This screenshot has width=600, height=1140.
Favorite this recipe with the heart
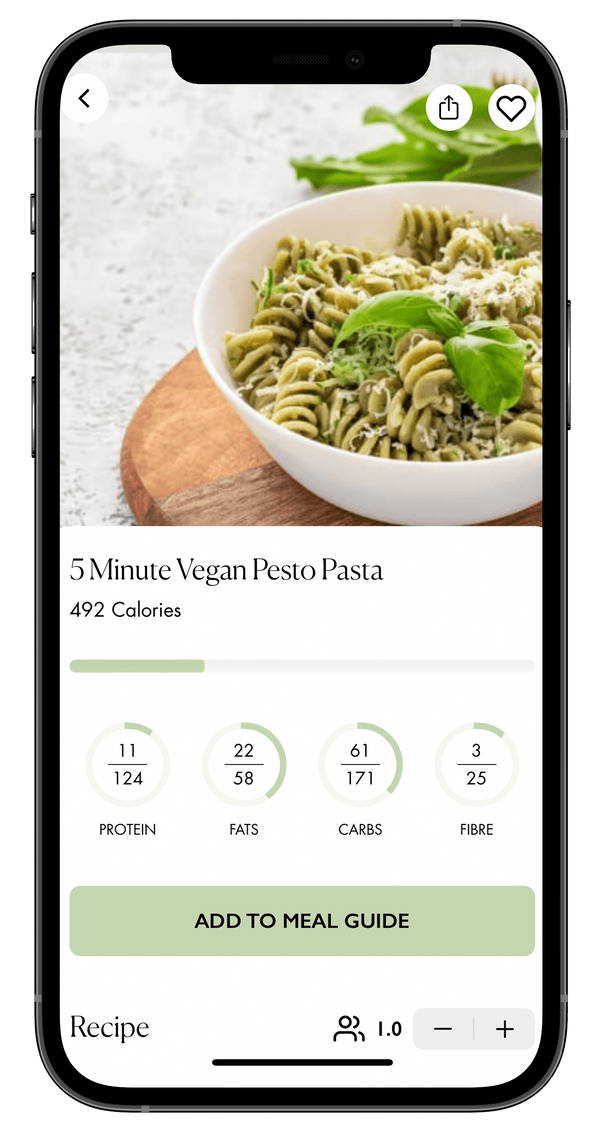[511, 108]
